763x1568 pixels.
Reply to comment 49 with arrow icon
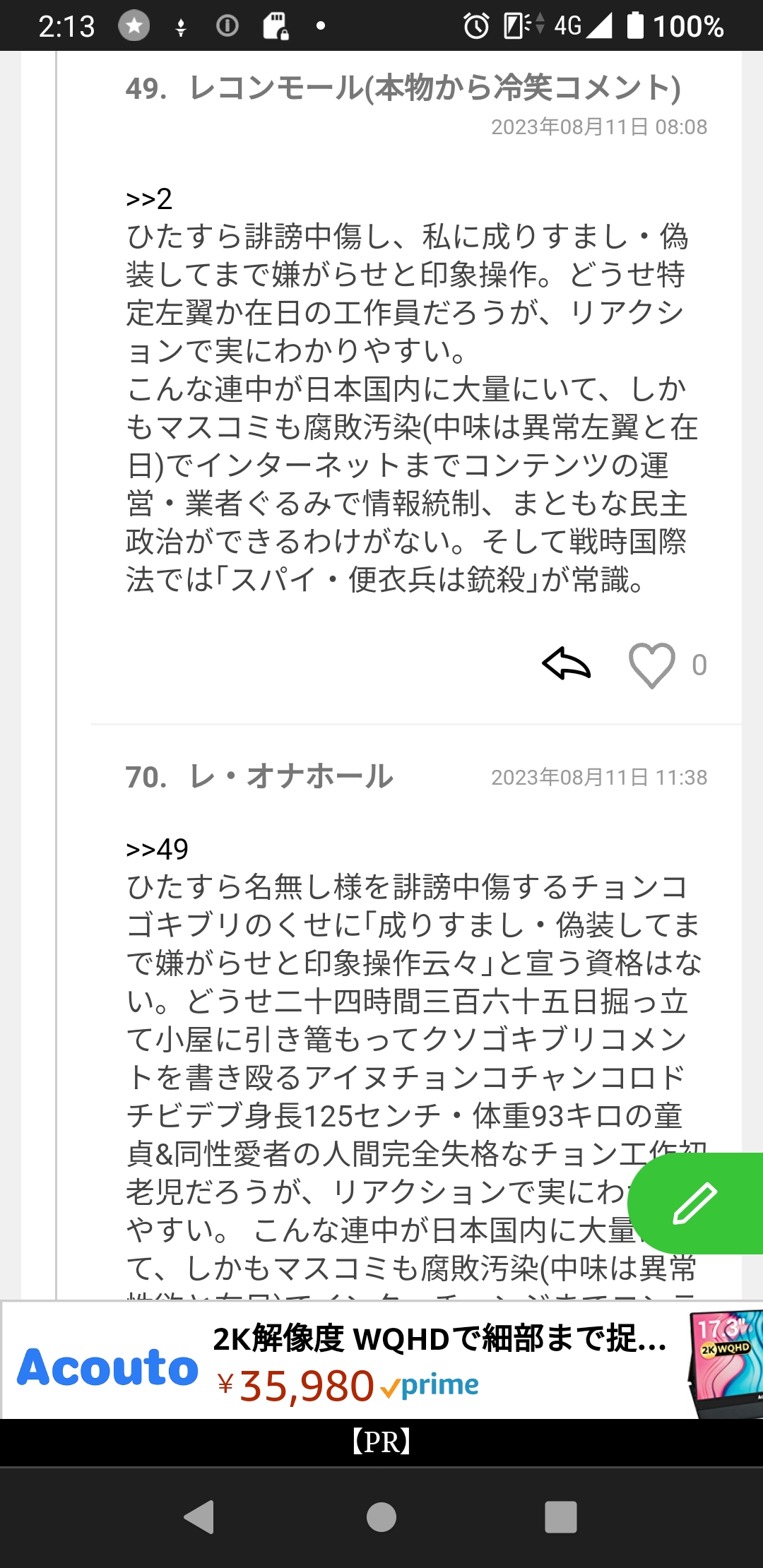[566, 664]
